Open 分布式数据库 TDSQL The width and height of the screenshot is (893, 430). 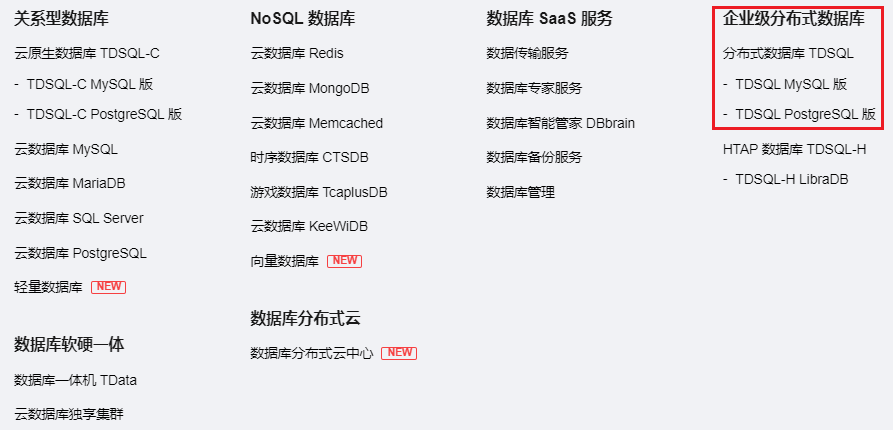(x=788, y=53)
